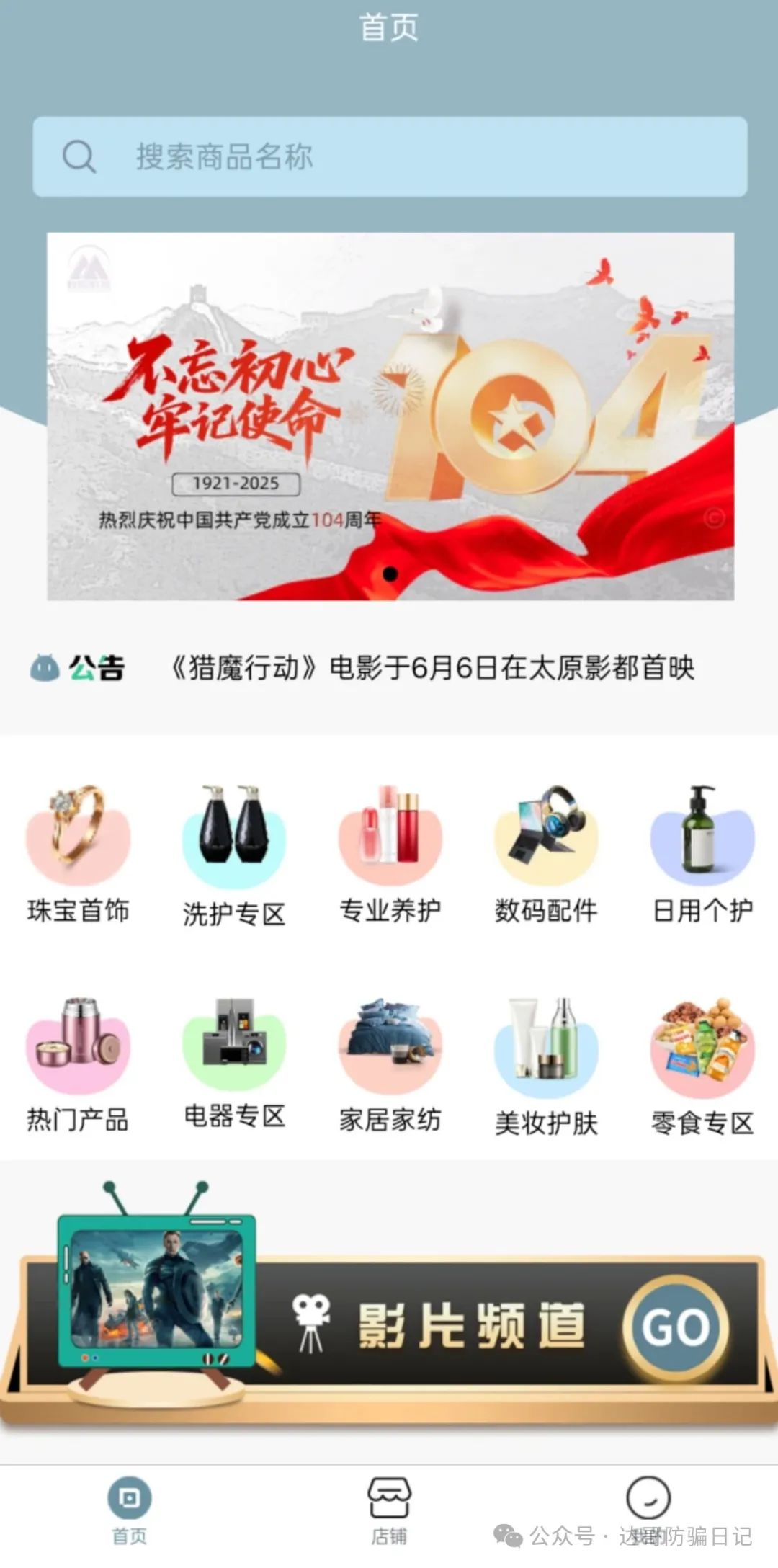Viewport: 778px width, 1568px height.
Task: Tap the banner pagination dot
Action: pos(391,573)
